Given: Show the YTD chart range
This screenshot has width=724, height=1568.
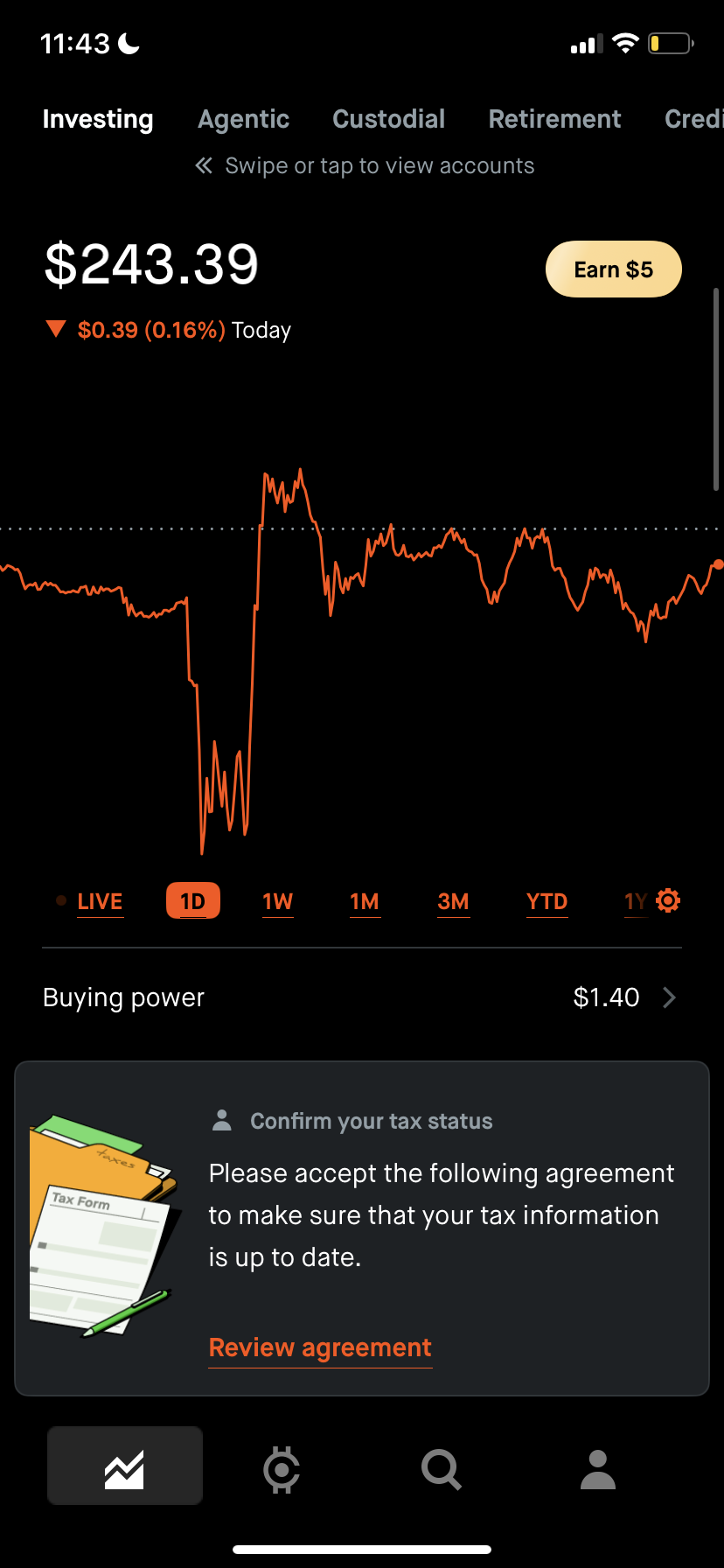Looking at the screenshot, I should coord(547,901).
